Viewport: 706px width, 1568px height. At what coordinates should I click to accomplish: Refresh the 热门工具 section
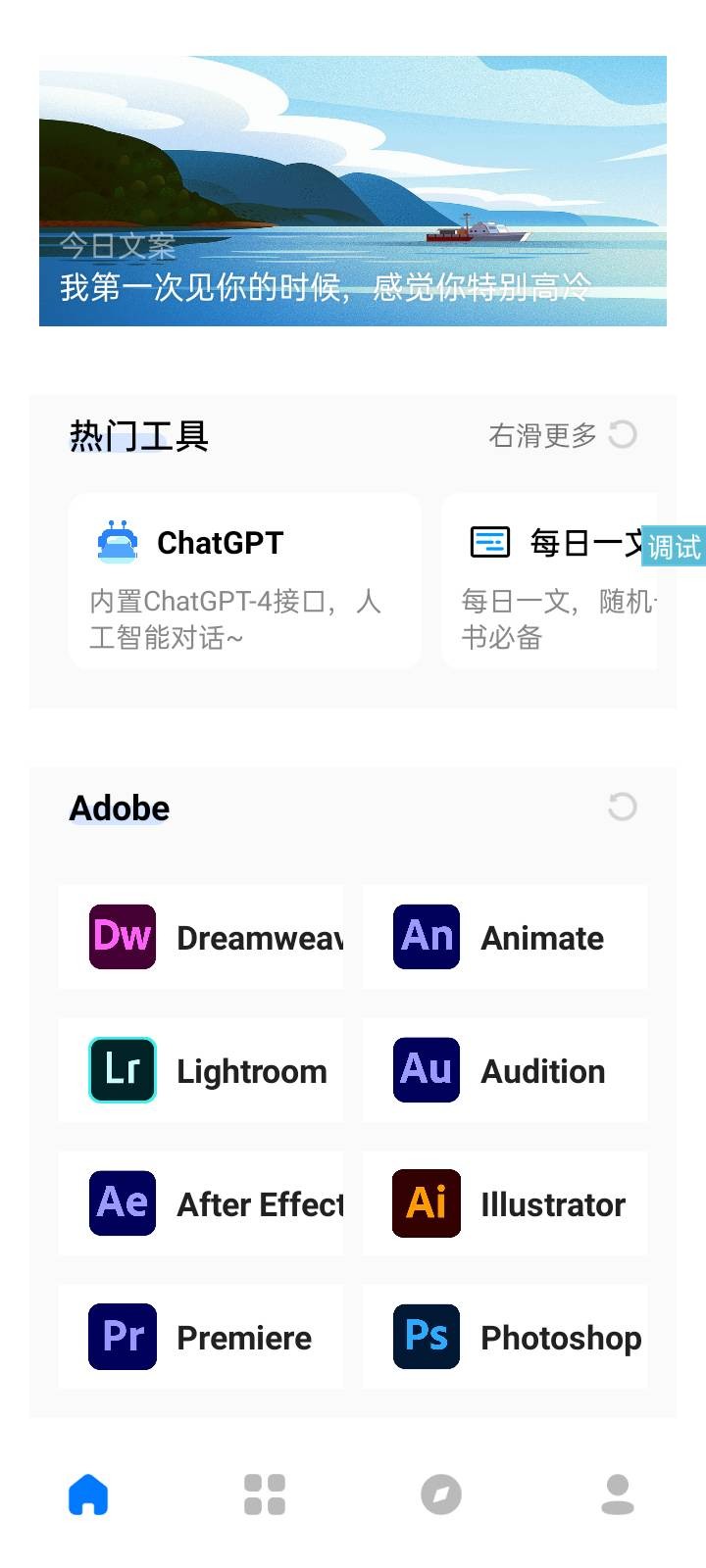coord(623,434)
